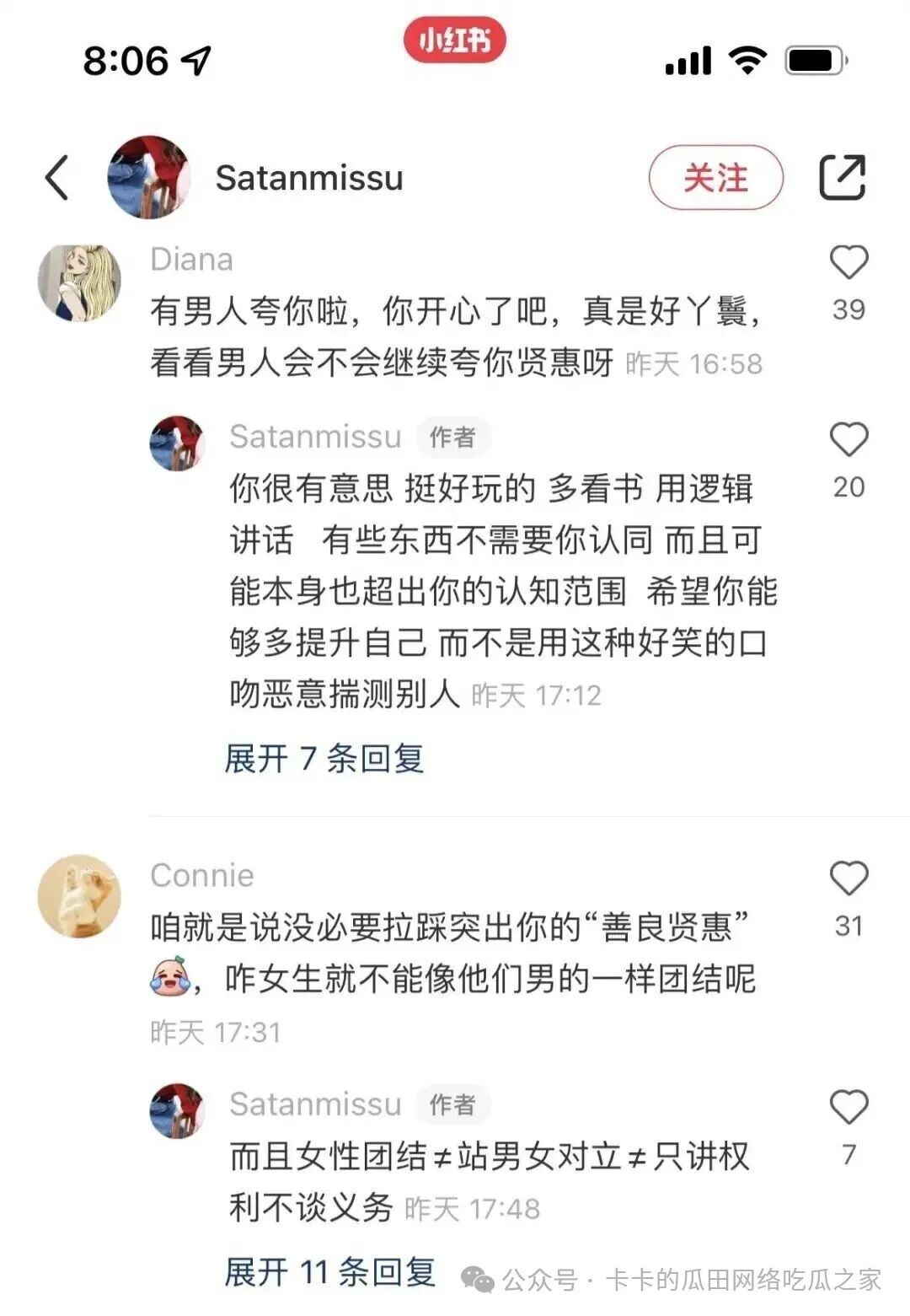Expand 7 replies under Diana's comment
Screen dimensions: 910x1316
324,759
